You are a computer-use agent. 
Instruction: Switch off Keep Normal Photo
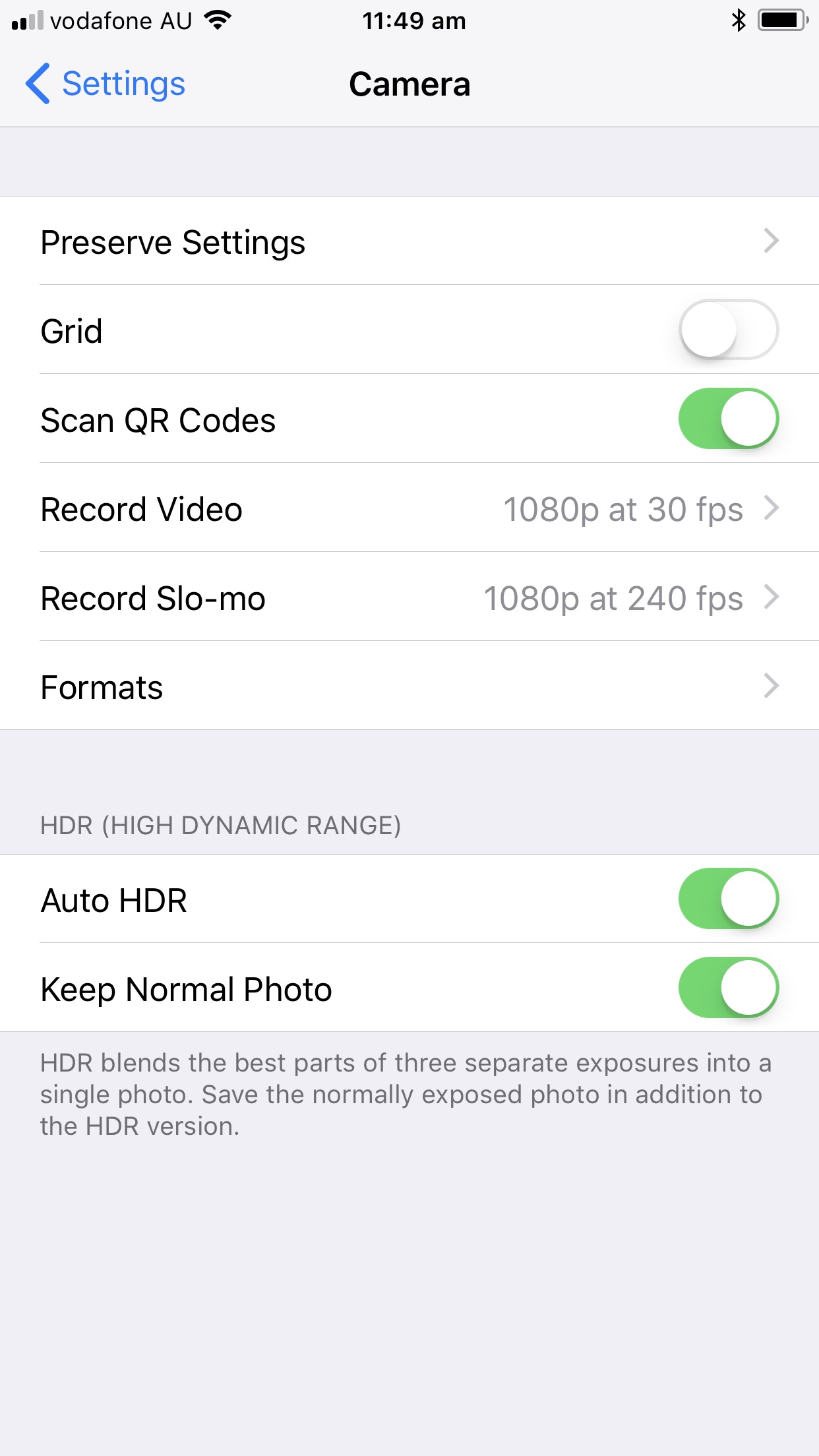pyautogui.click(x=728, y=988)
